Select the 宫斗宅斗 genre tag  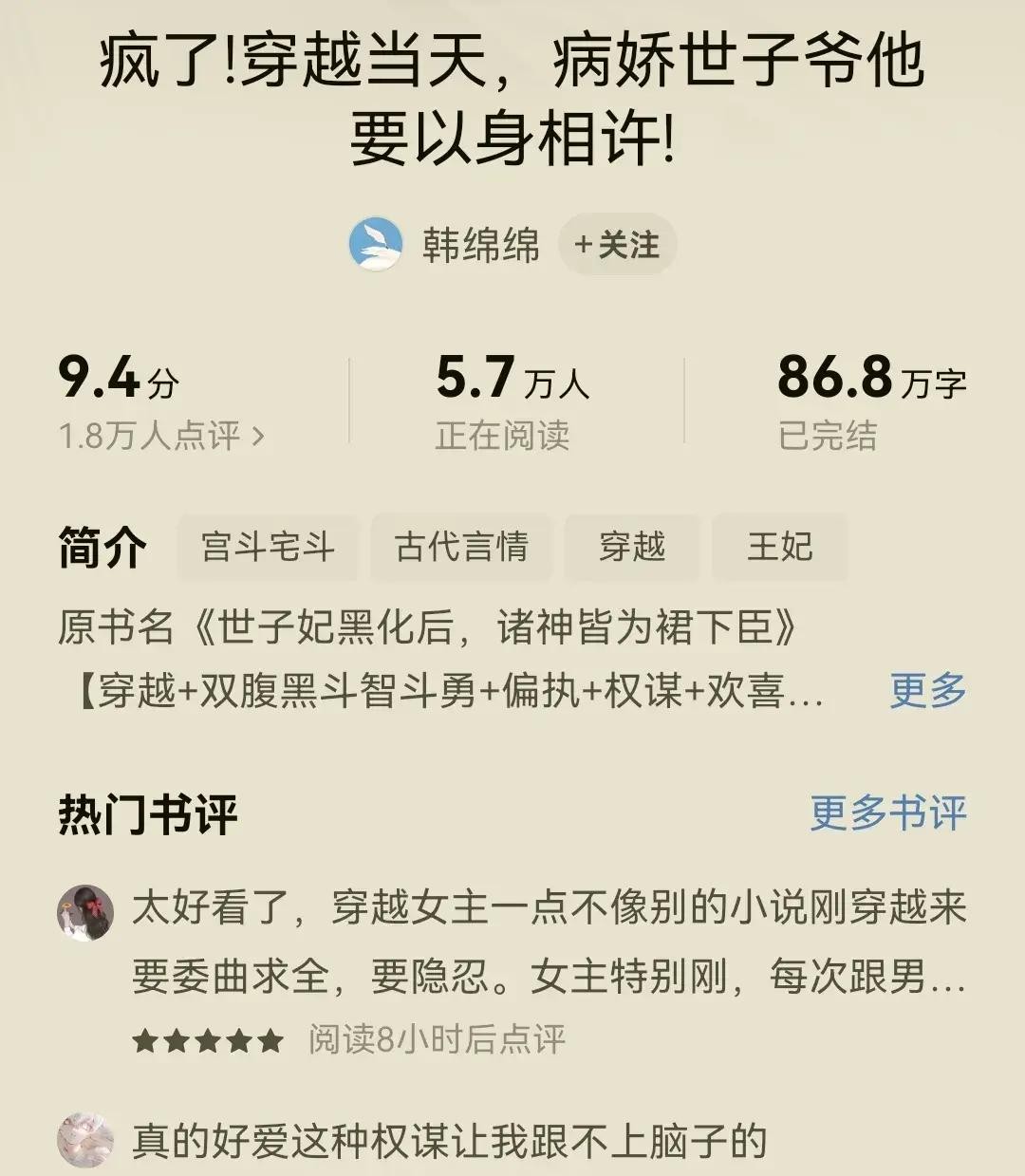pos(267,547)
